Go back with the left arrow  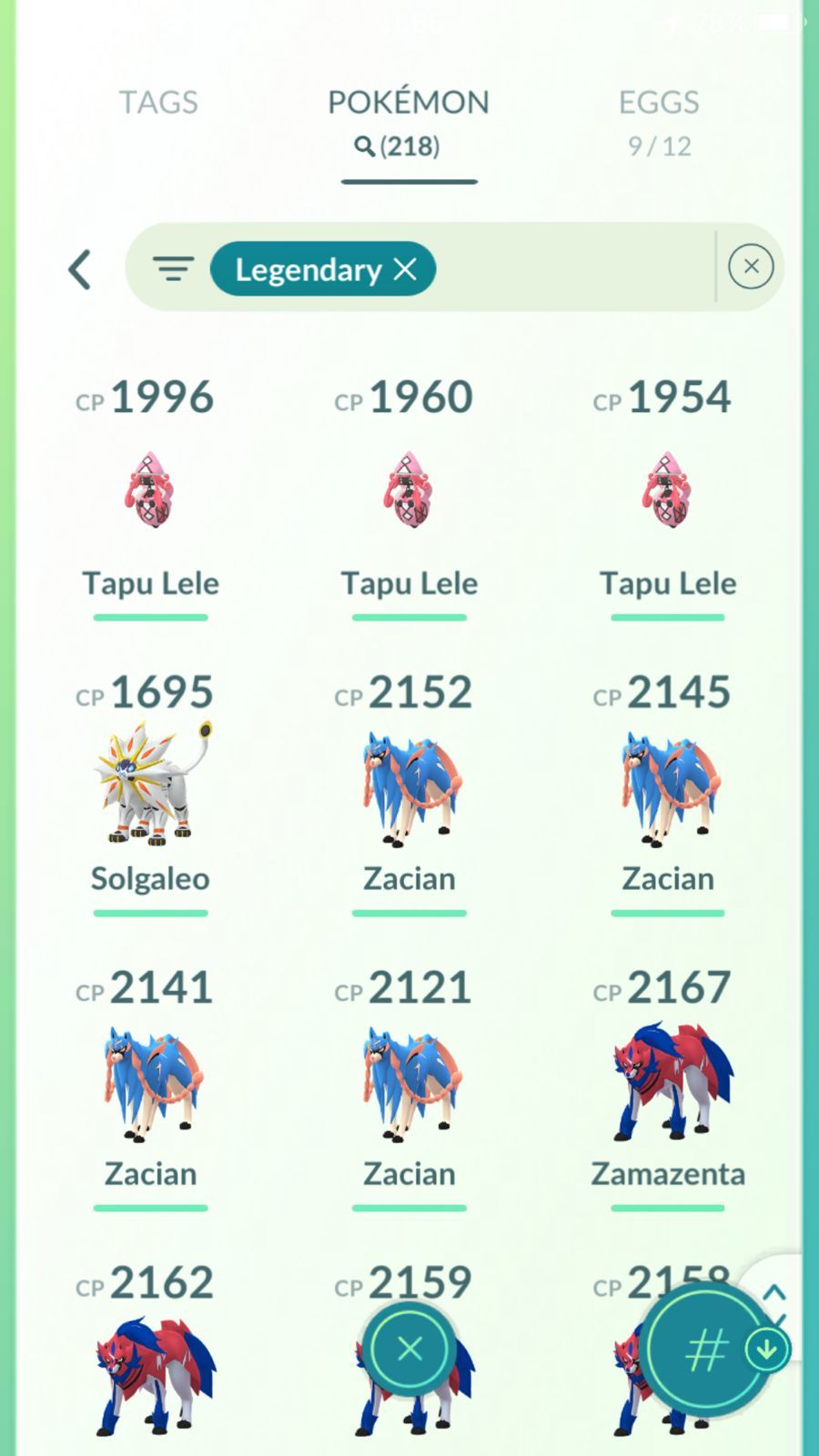[80, 269]
